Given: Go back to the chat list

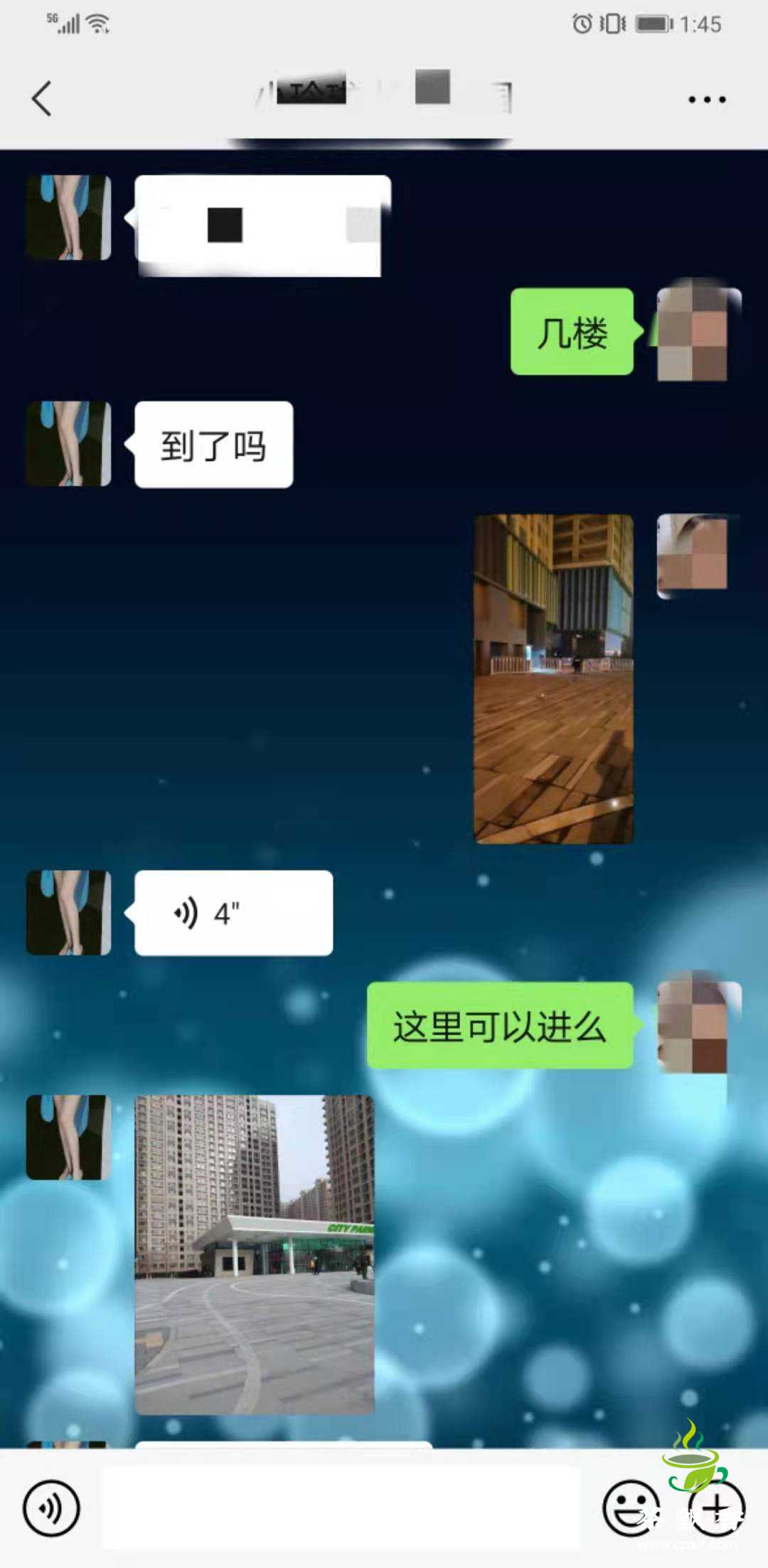Looking at the screenshot, I should [43, 98].
